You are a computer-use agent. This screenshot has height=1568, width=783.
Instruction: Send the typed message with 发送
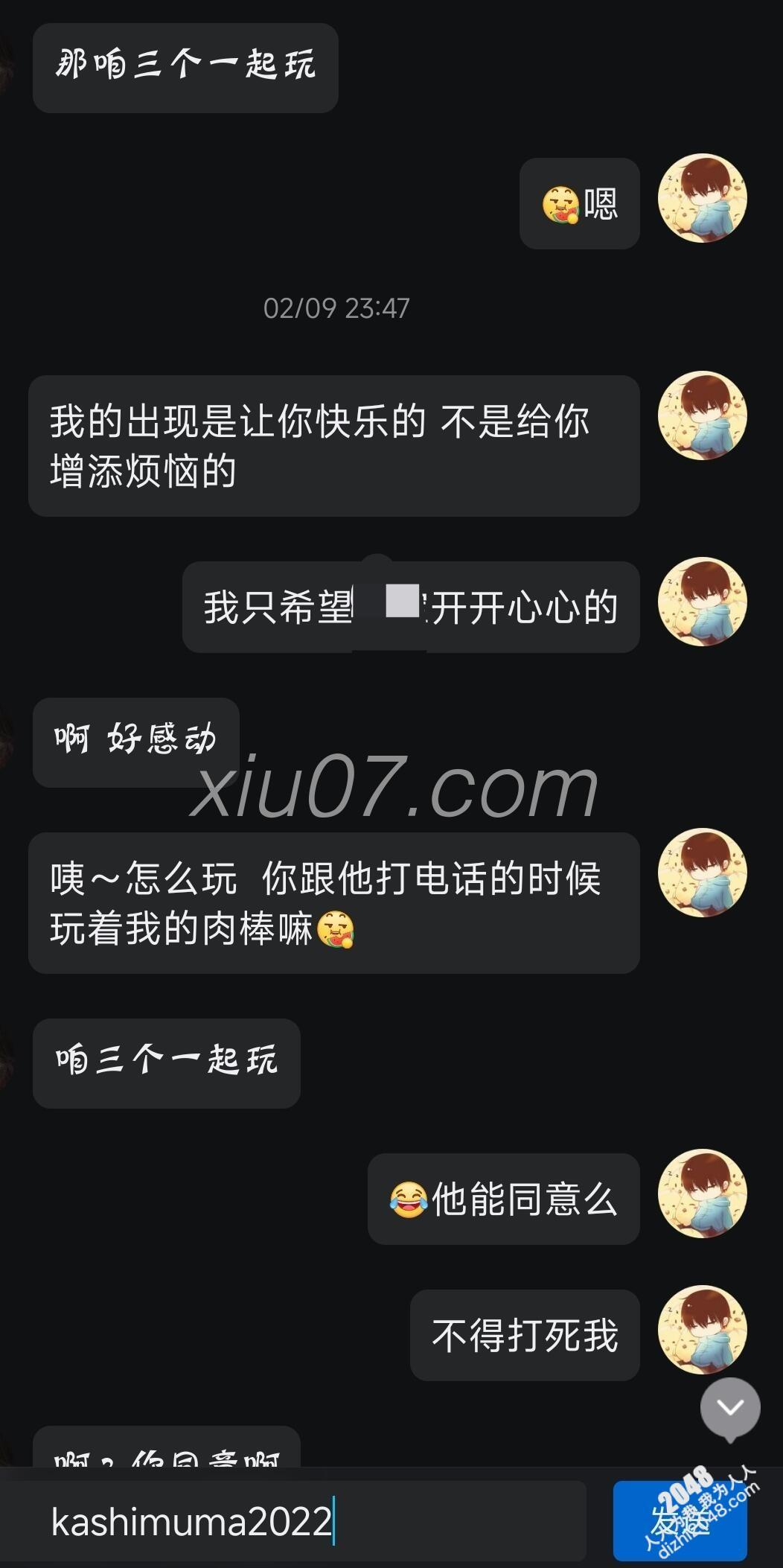(x=680, y=1521)
